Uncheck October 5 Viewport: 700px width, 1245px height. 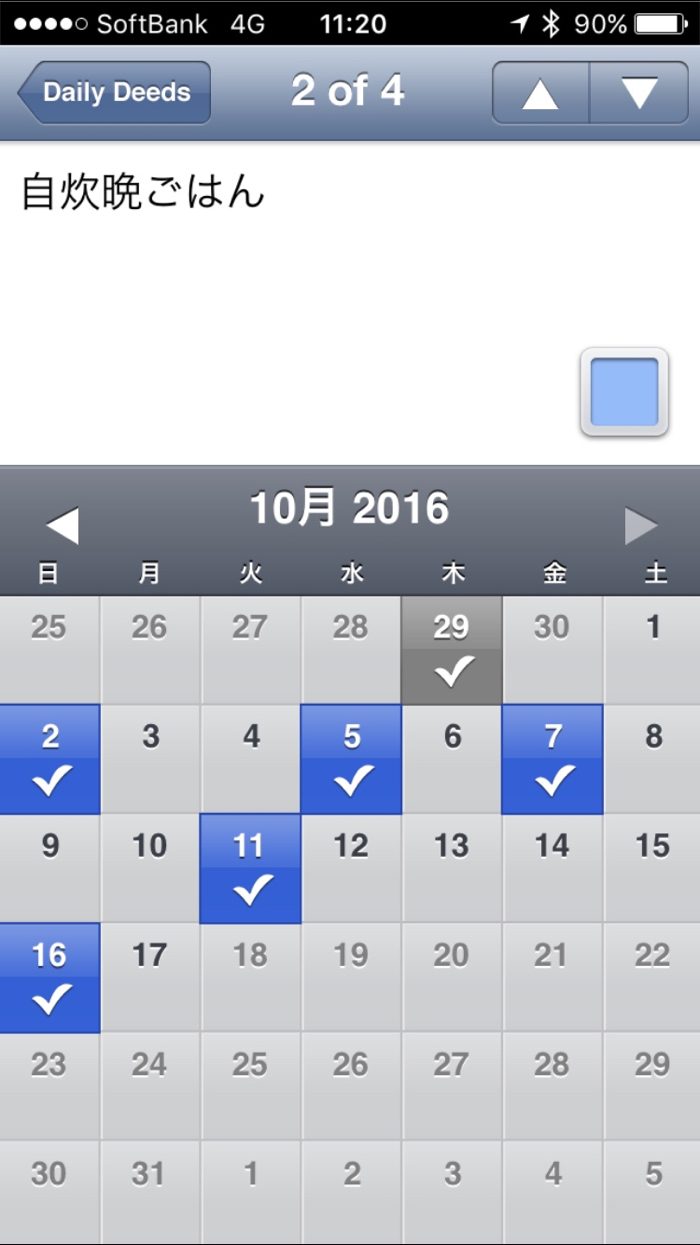tap(351, 759)
